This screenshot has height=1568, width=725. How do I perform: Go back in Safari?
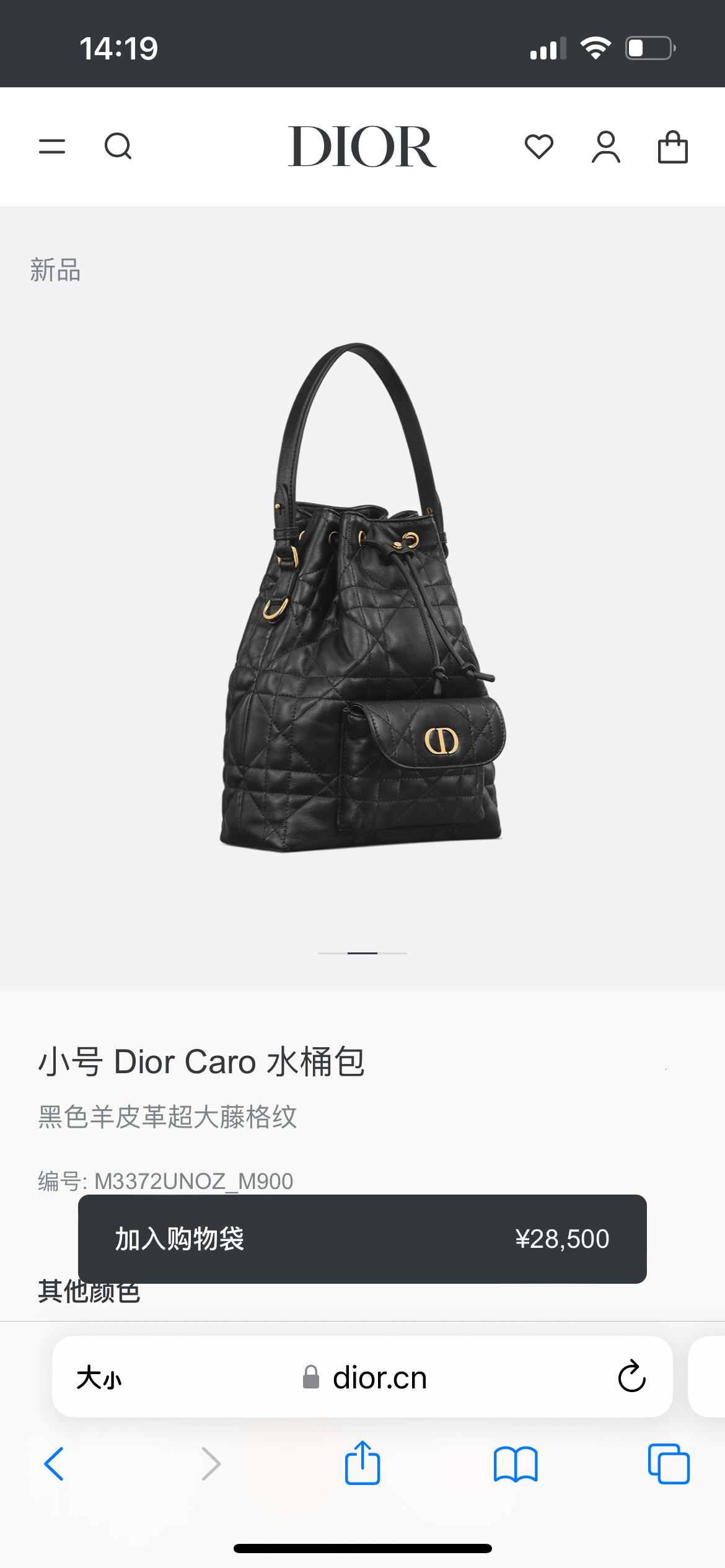(x=55, y=1464)
